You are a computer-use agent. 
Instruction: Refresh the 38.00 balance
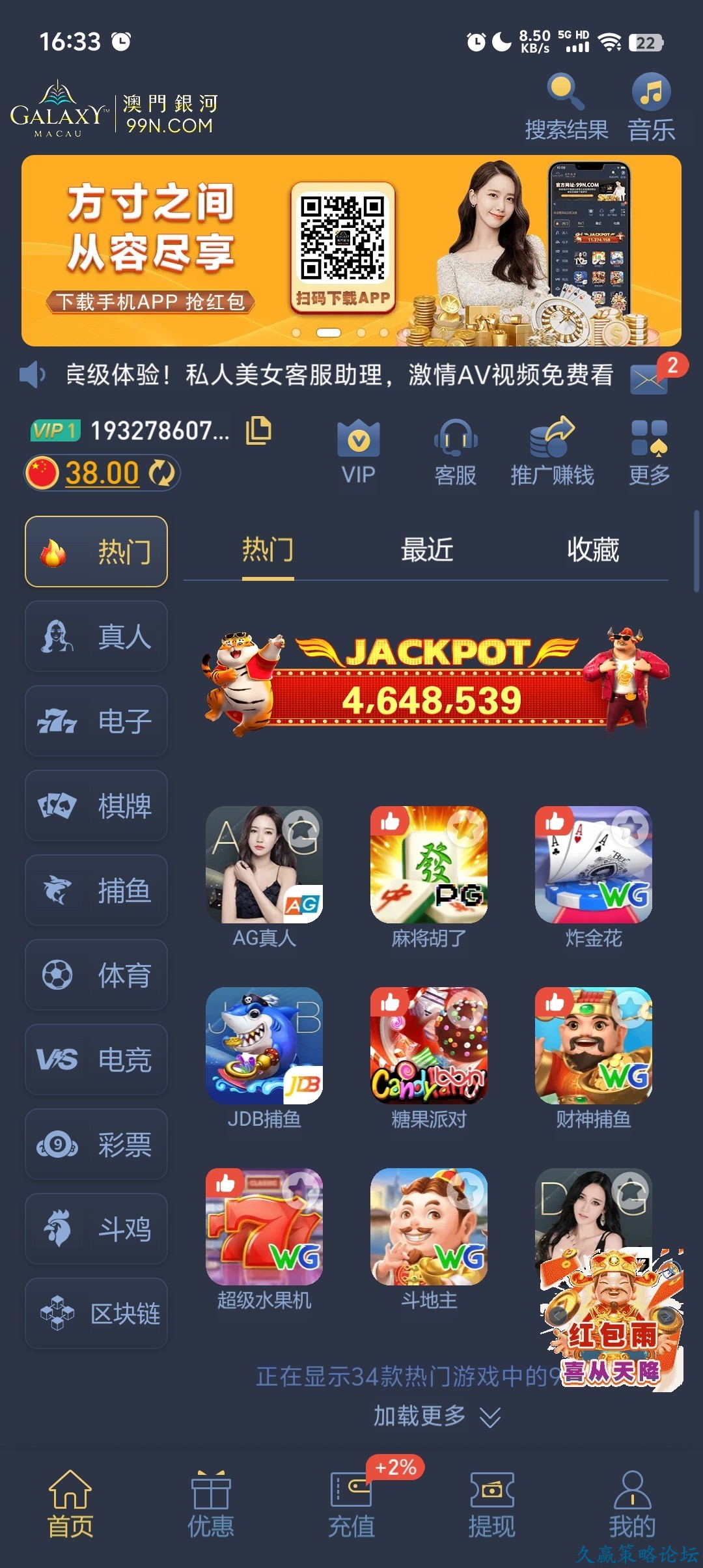(x=161, y=473)
